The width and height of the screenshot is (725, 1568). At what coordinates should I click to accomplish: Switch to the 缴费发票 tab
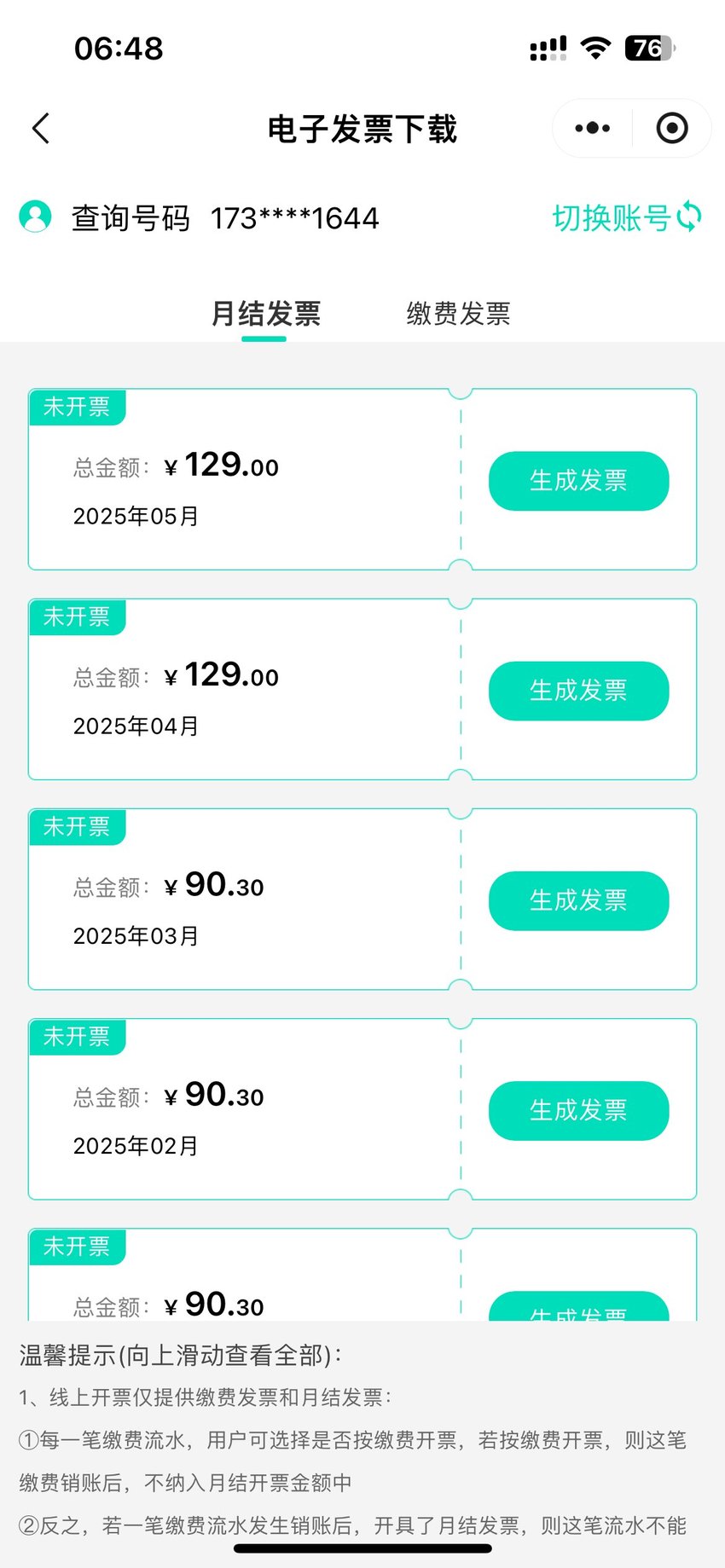pos(458,314)
